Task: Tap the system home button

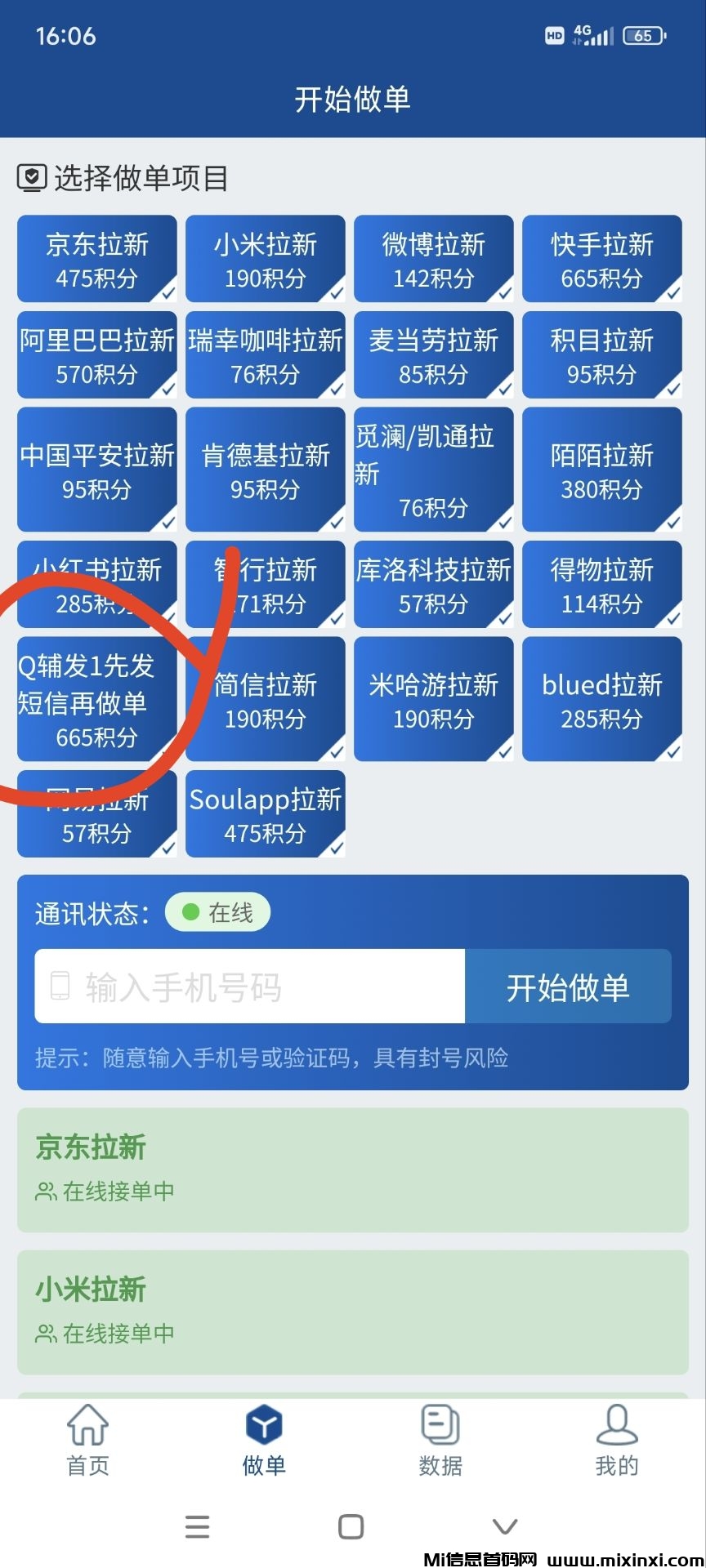Action: click(351, 1526)
